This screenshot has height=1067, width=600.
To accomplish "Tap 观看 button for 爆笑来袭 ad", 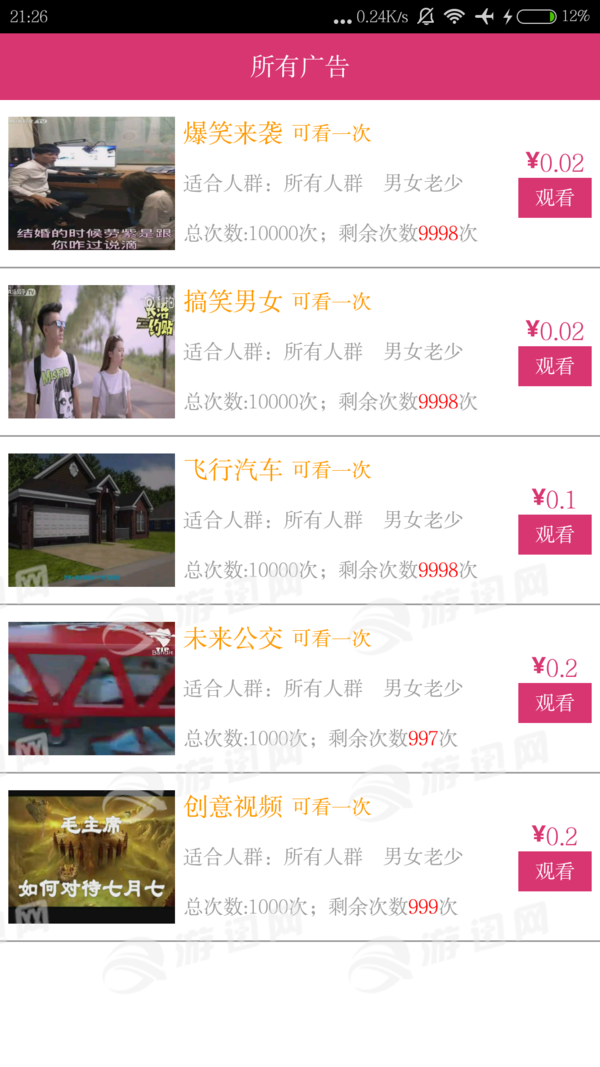I will coord(554,198).
